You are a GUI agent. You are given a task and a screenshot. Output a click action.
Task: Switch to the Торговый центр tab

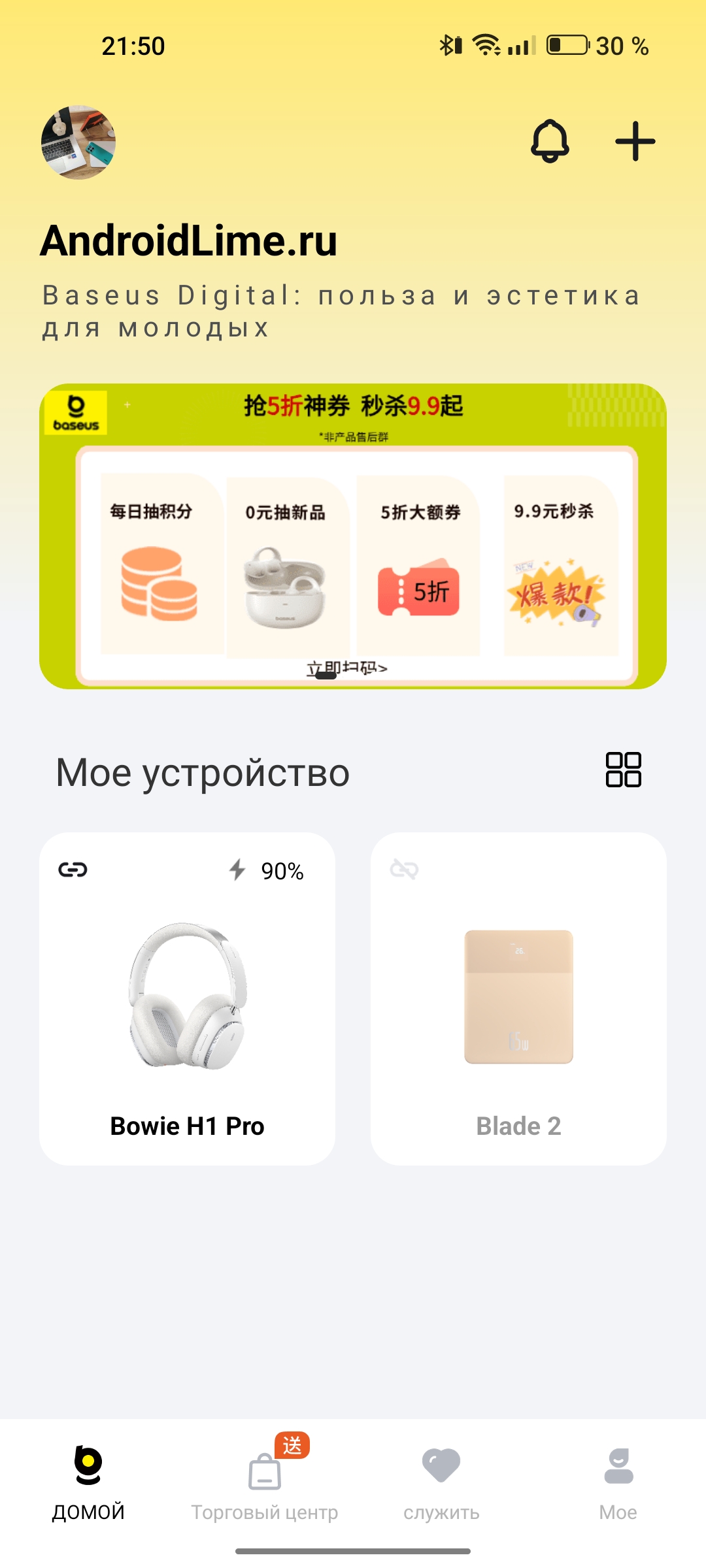click(x=265, y=1483)
